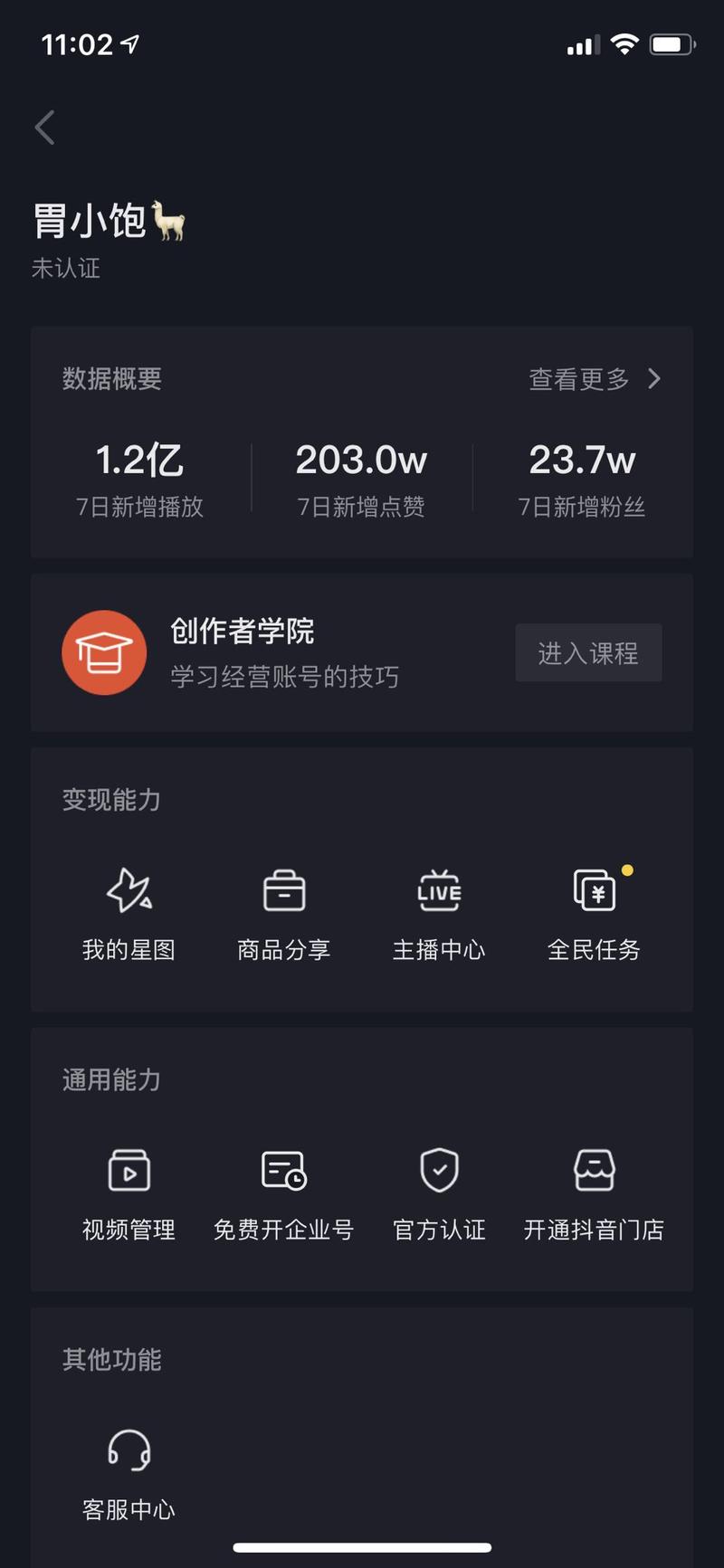Image resolution: width=724 pixels, height=1568 pixels.
Task: Tap the 进入课程 button
Action: (588, 652)
